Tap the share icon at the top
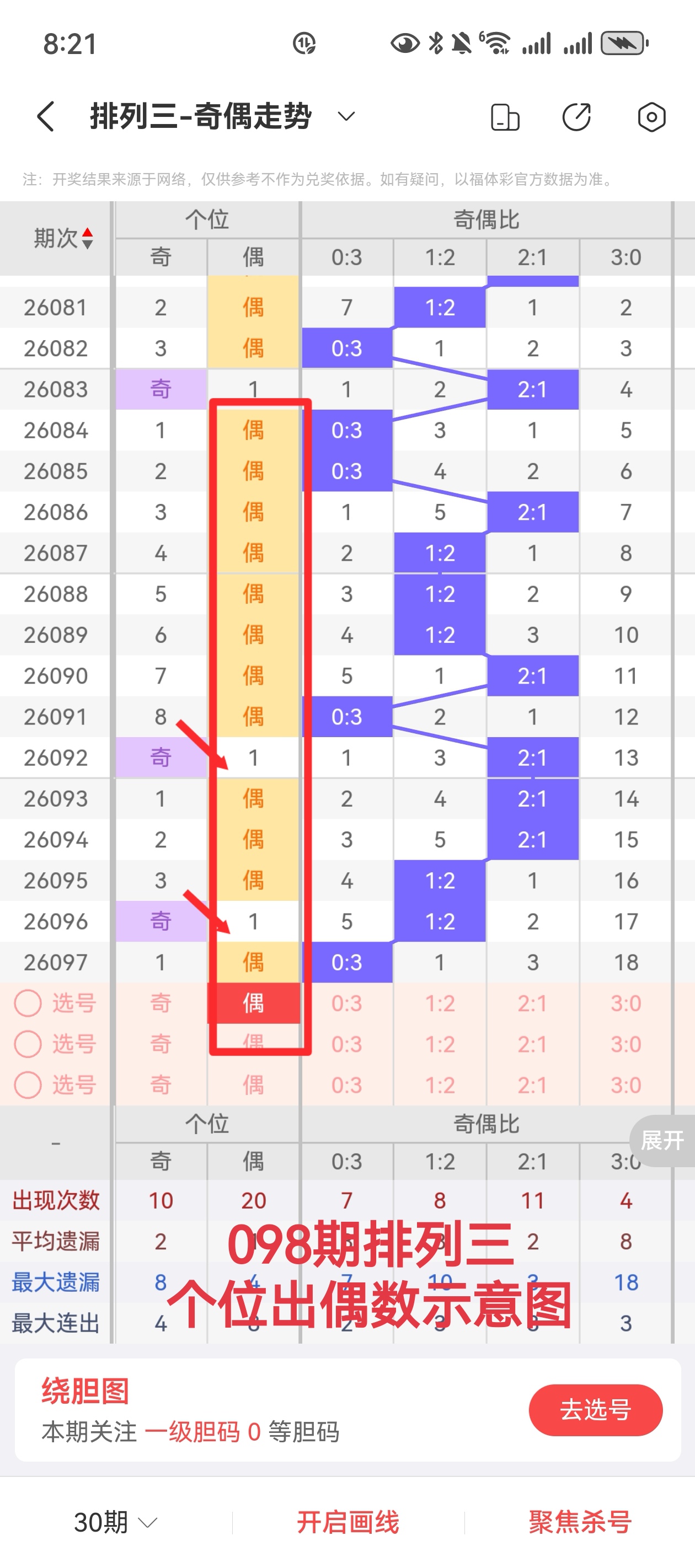695x1568 pixels. click(x=578, y=117)
